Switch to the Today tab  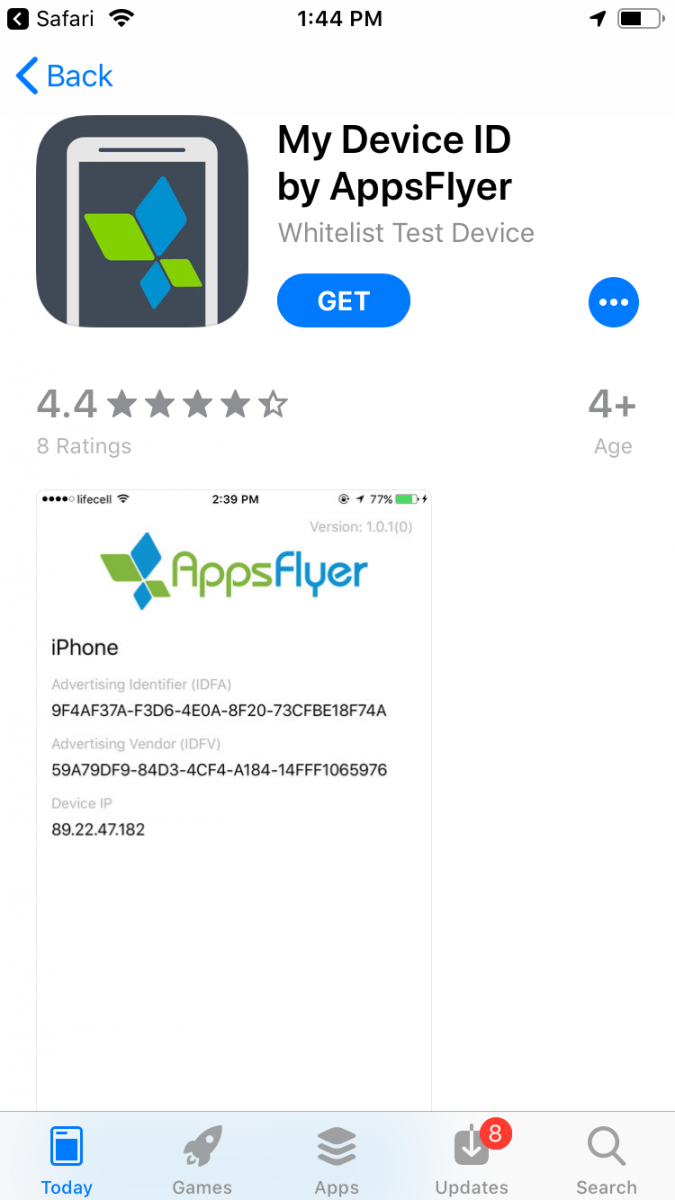pyautogui.click(x=66, y=1160)
